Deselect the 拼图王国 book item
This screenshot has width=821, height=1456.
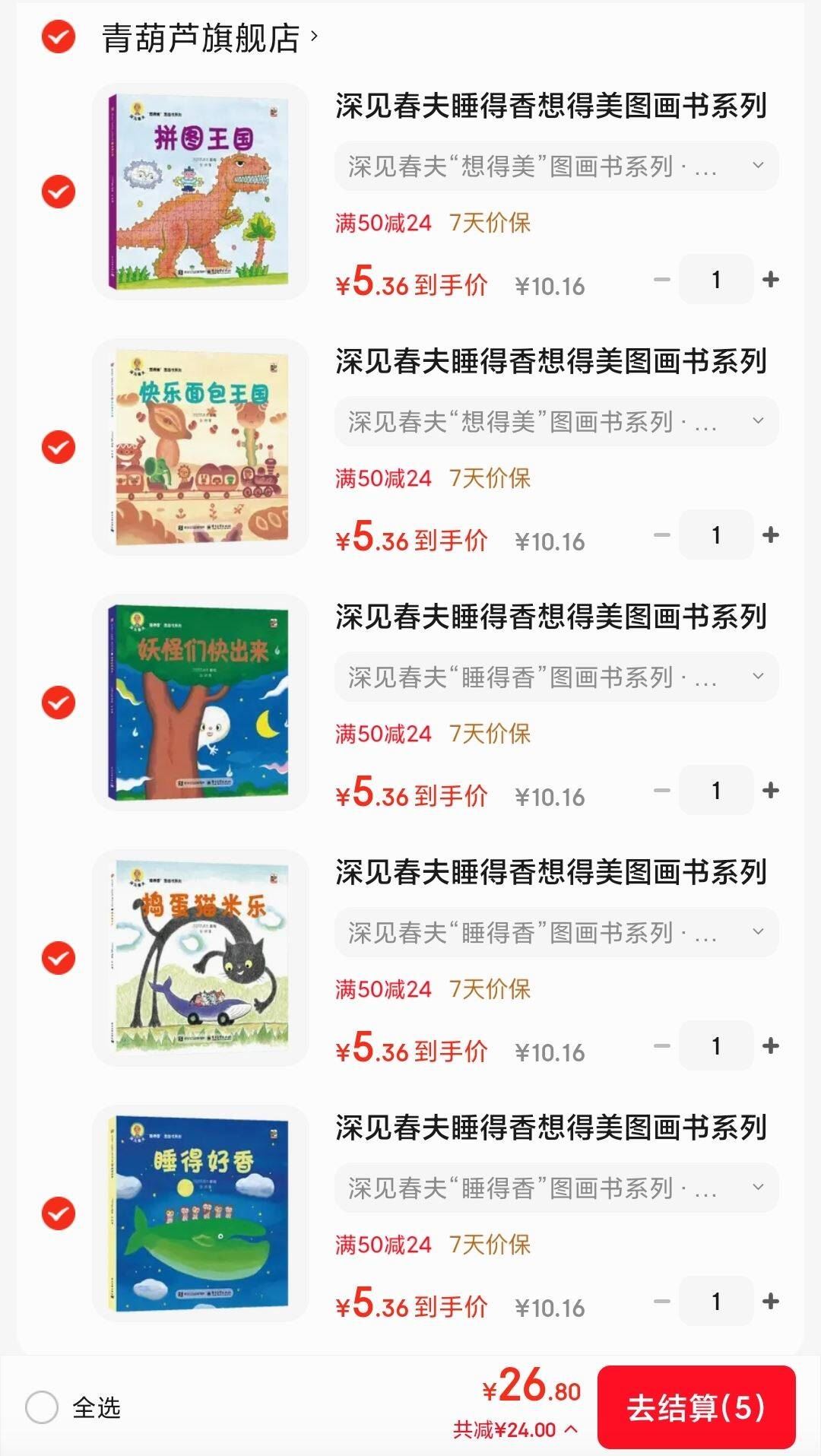point(59,192)
